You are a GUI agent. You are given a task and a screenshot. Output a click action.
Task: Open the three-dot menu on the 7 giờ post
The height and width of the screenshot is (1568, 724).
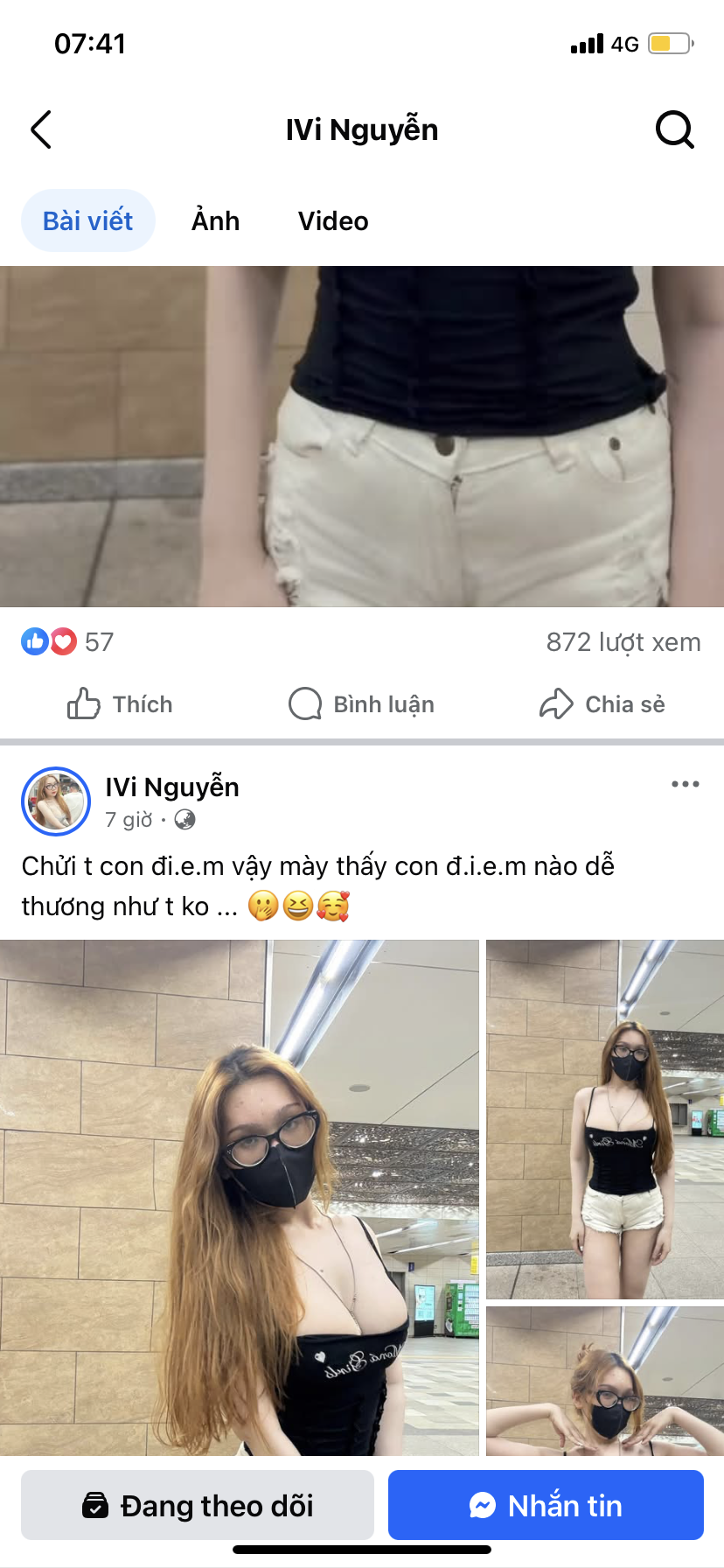[685, 784]
